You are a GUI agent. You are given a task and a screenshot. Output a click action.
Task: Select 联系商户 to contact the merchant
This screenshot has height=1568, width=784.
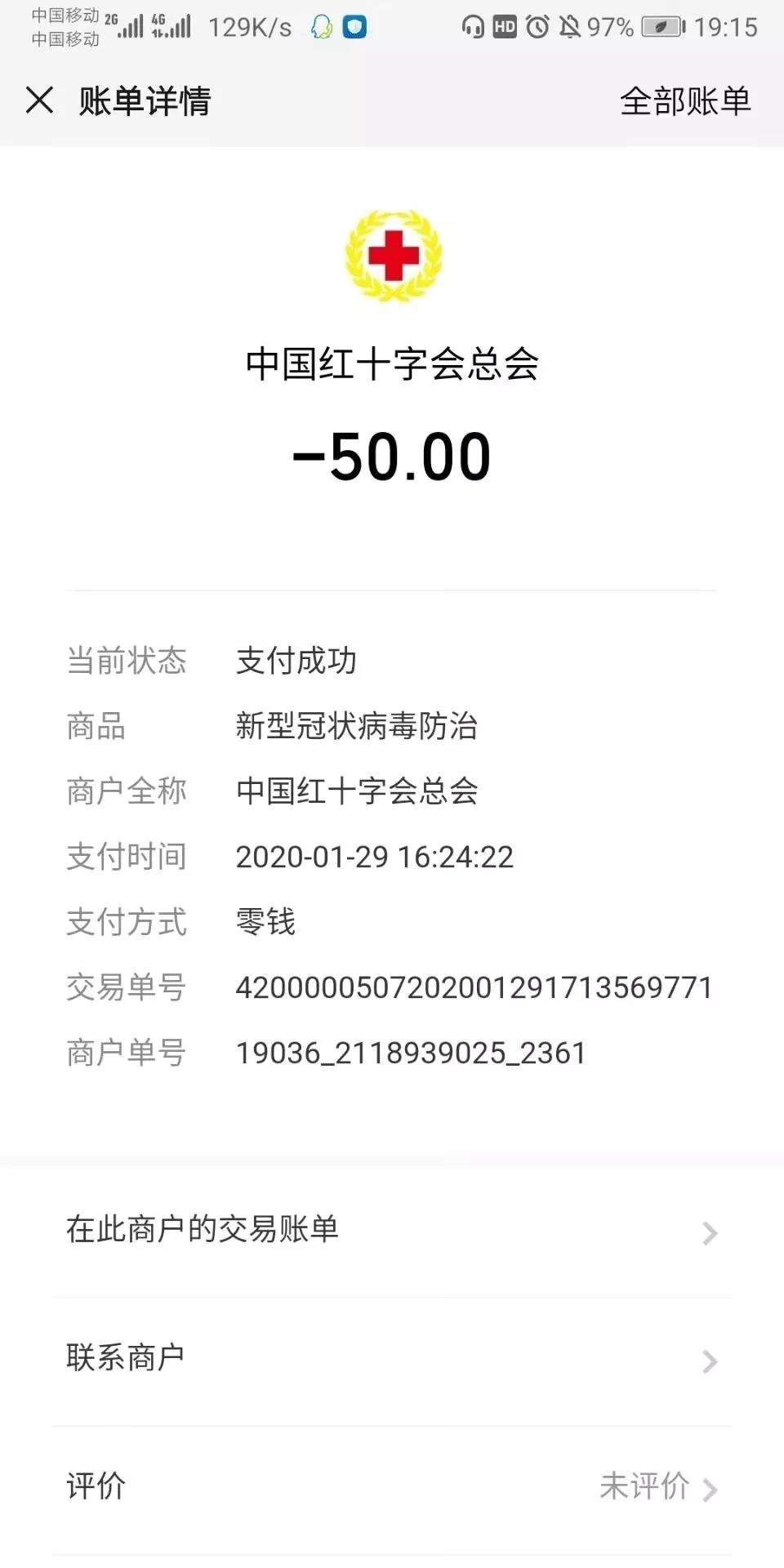tap(392, 1359)
